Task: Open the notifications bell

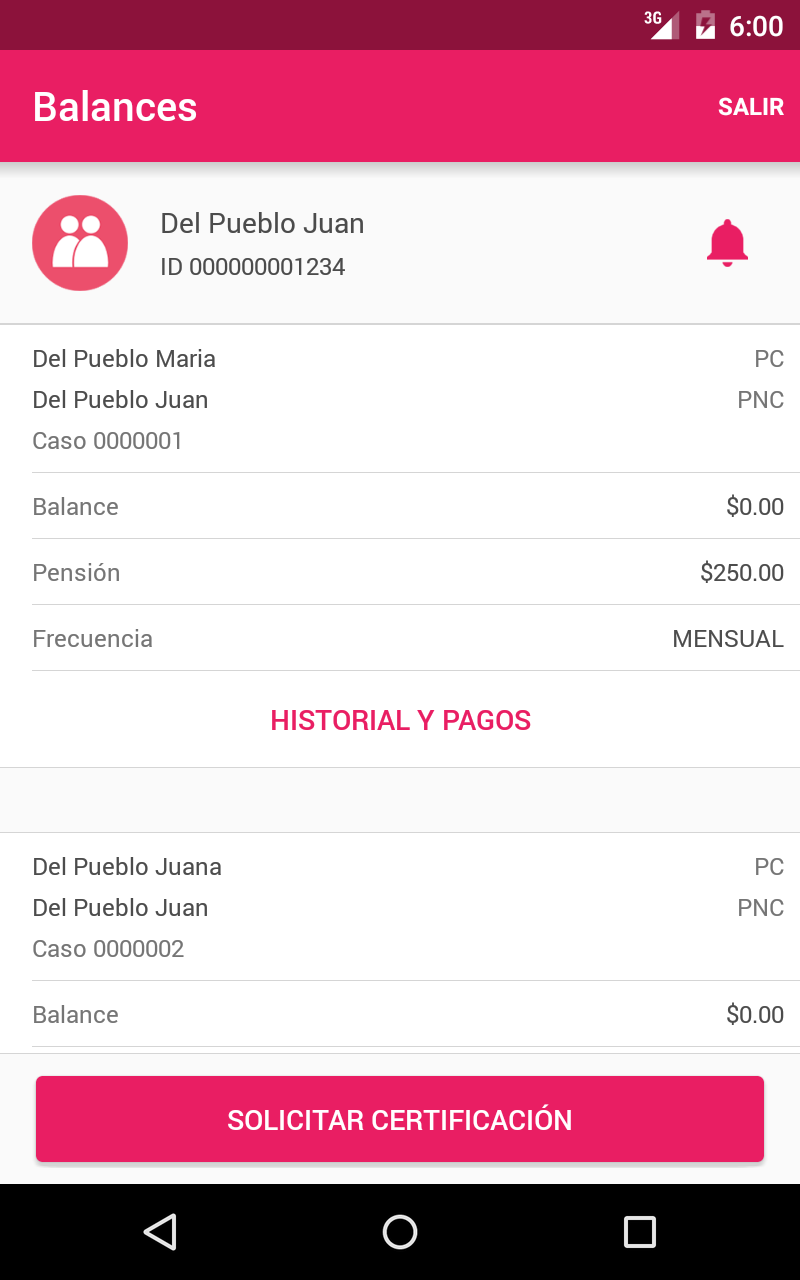Action: pyautogui.click(x=727, y=243)
